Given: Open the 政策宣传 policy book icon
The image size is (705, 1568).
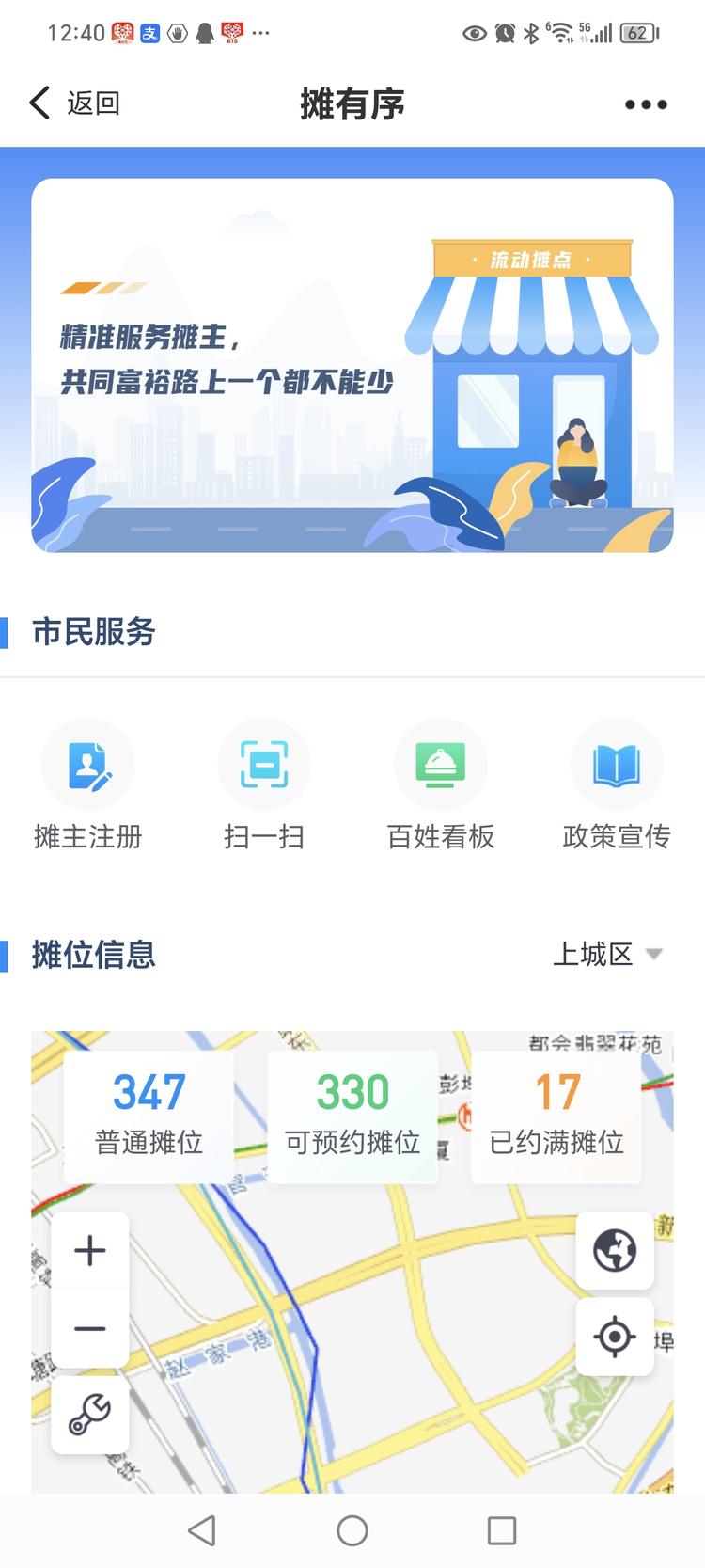Looking at the screenshot, I should 616,764.
